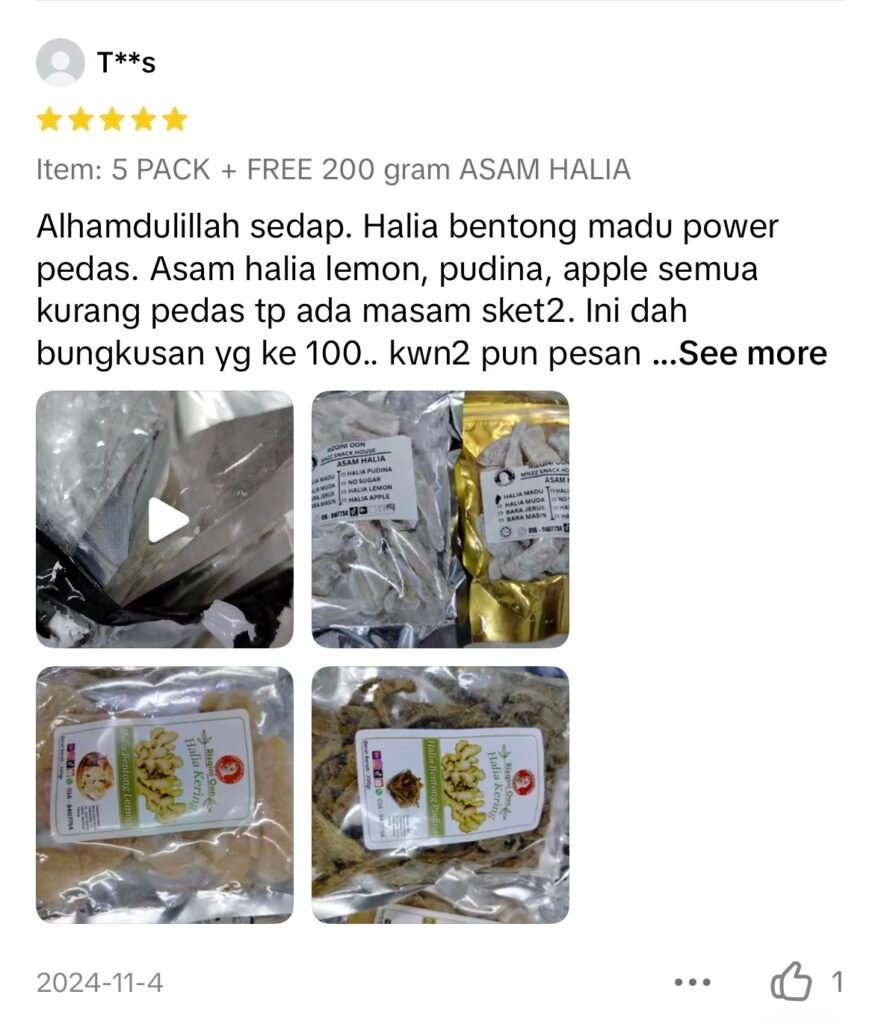This screenshot has width=881, height=1024.
Task: Play the review video thumbnail
Action: pyautogui.click(x=166, y=519)
